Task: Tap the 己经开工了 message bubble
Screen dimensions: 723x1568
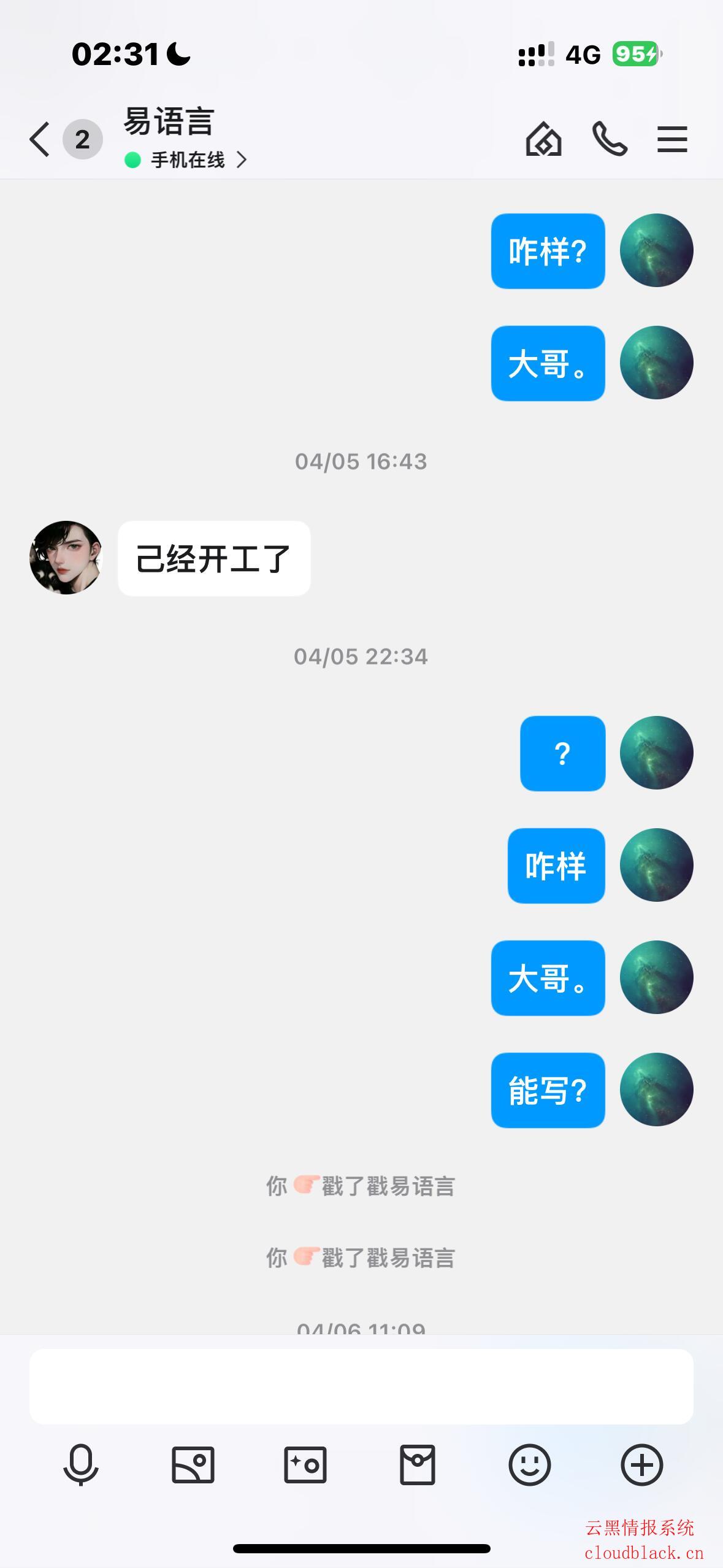Action: pyautogui.click(x=214, y=559)
